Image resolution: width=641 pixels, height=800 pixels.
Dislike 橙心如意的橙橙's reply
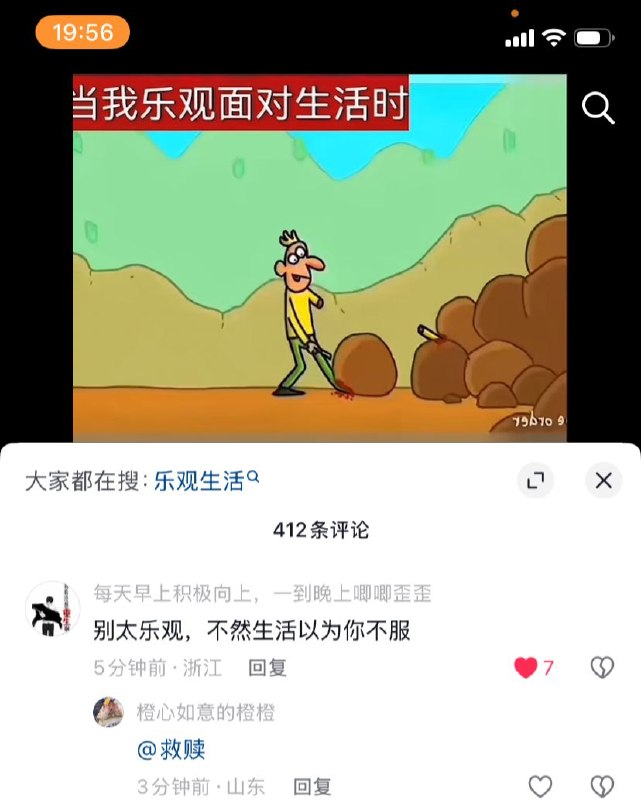pyautogui.click(x=601, y=786)
